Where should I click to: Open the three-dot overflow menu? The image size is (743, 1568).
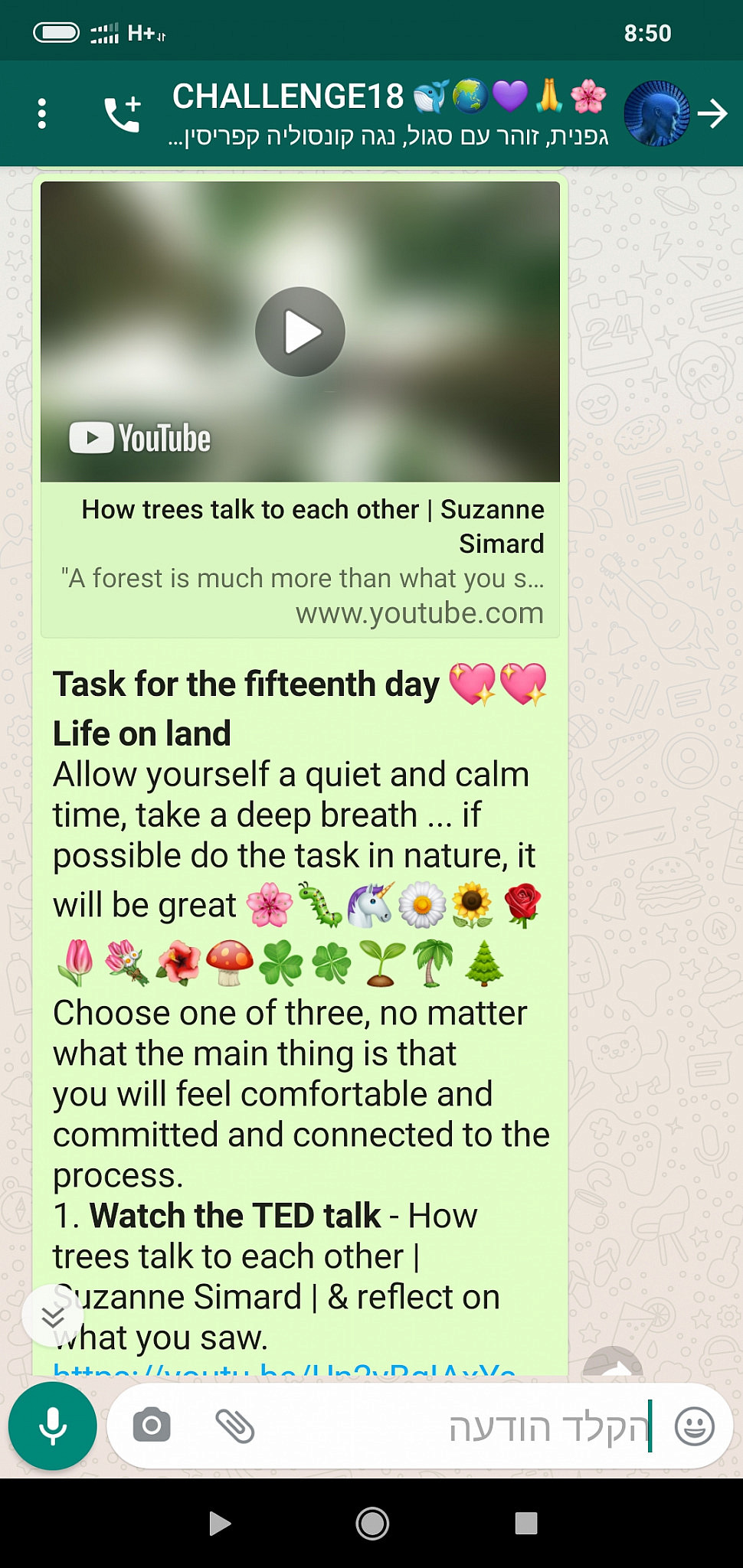pos(42,114)
